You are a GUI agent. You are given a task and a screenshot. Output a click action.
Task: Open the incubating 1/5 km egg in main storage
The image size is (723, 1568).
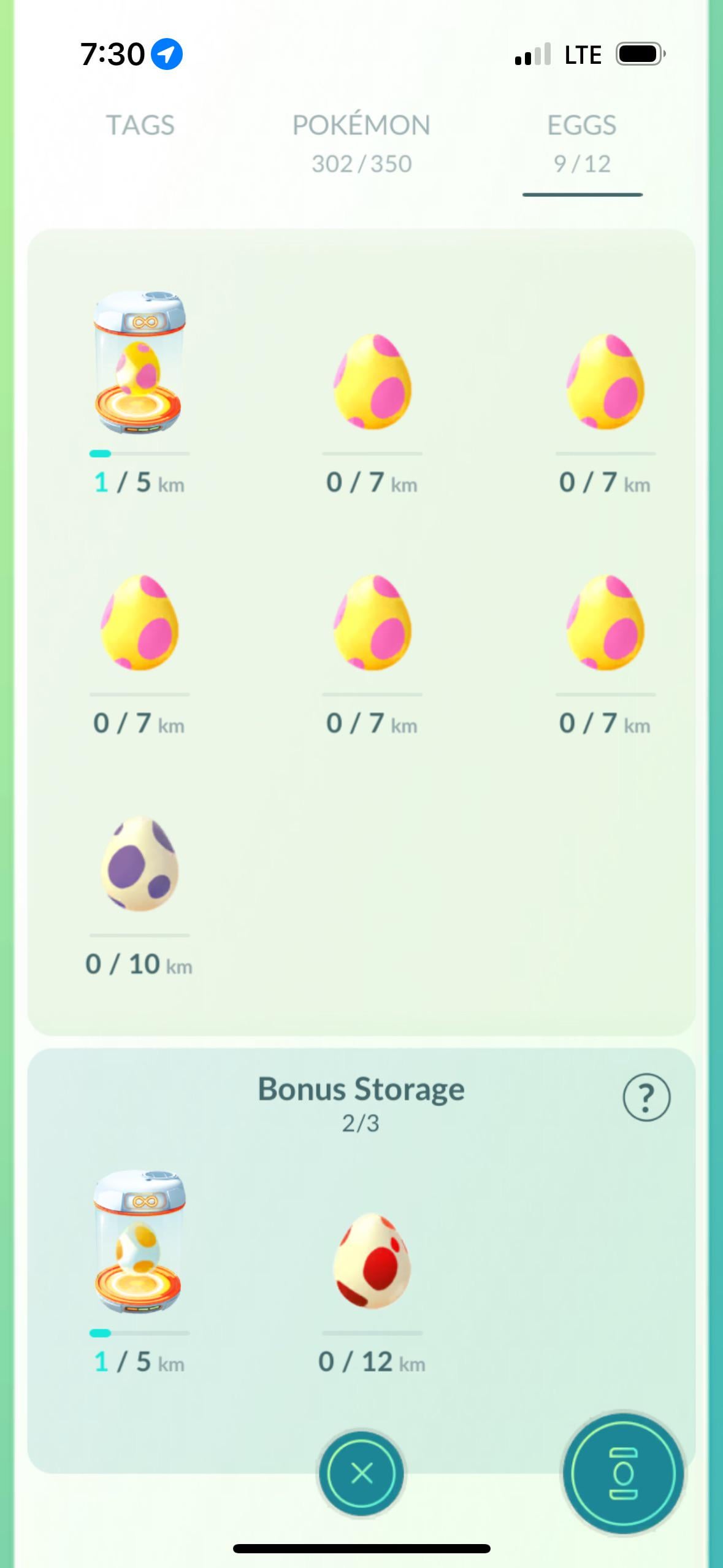140,363
